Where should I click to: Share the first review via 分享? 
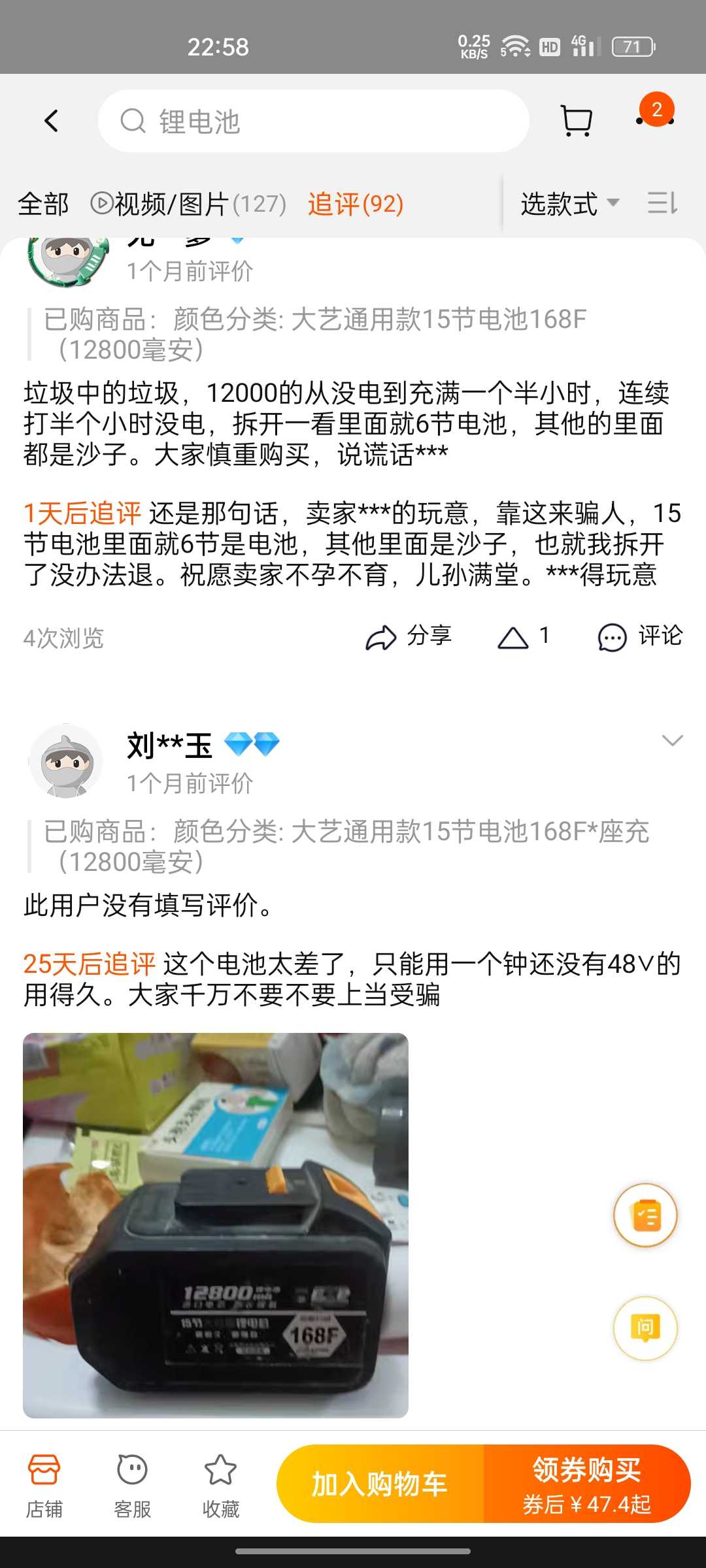coord(409,636)
